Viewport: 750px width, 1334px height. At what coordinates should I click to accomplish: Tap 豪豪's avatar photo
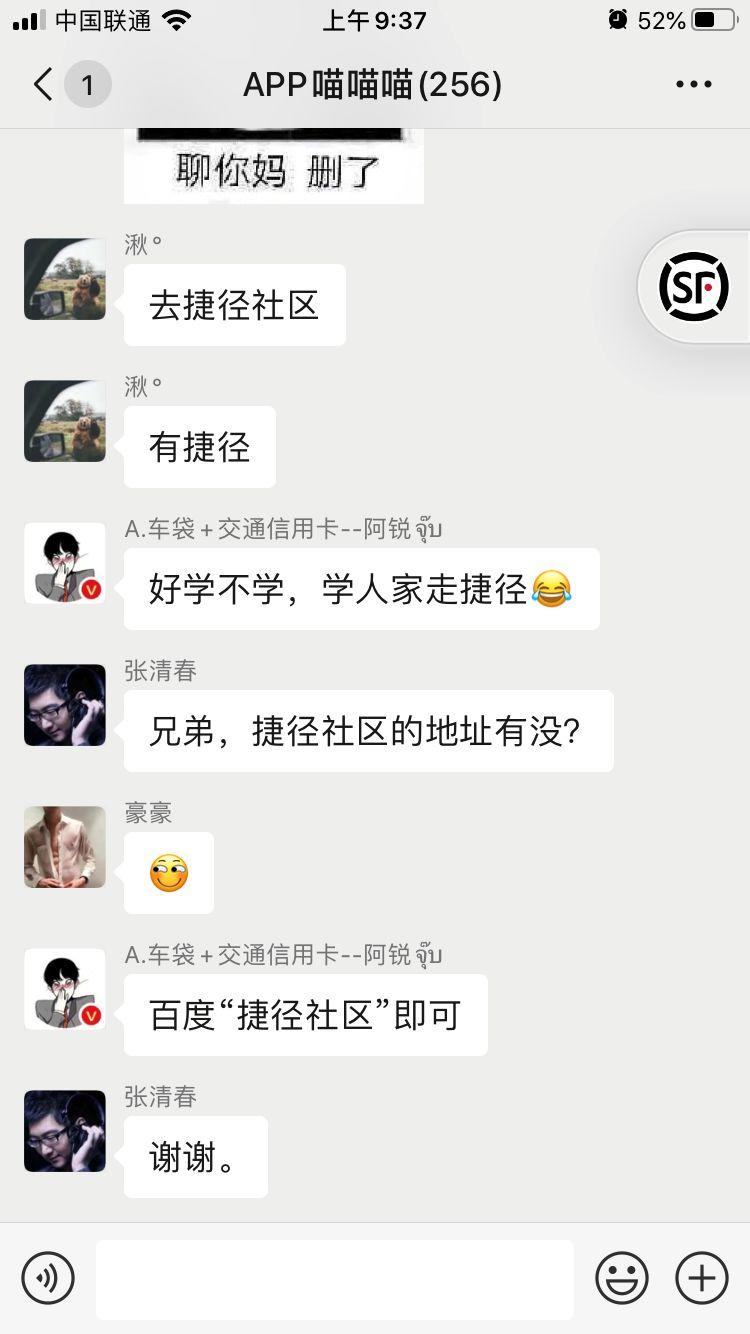pyautogui.click(x=64, y=847)
